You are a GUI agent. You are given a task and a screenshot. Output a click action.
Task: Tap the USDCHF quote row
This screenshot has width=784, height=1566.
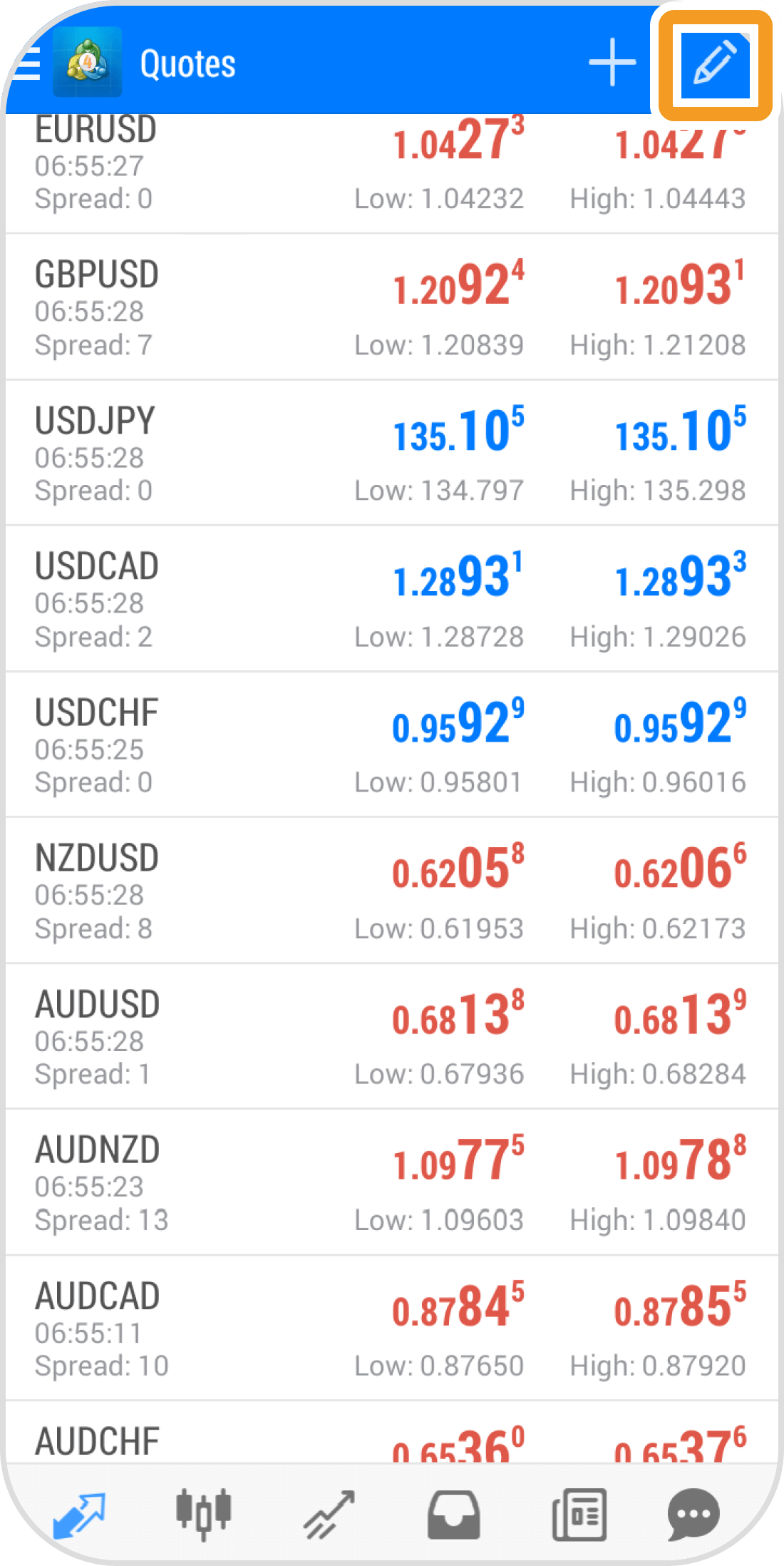click(x=391, y=746)
